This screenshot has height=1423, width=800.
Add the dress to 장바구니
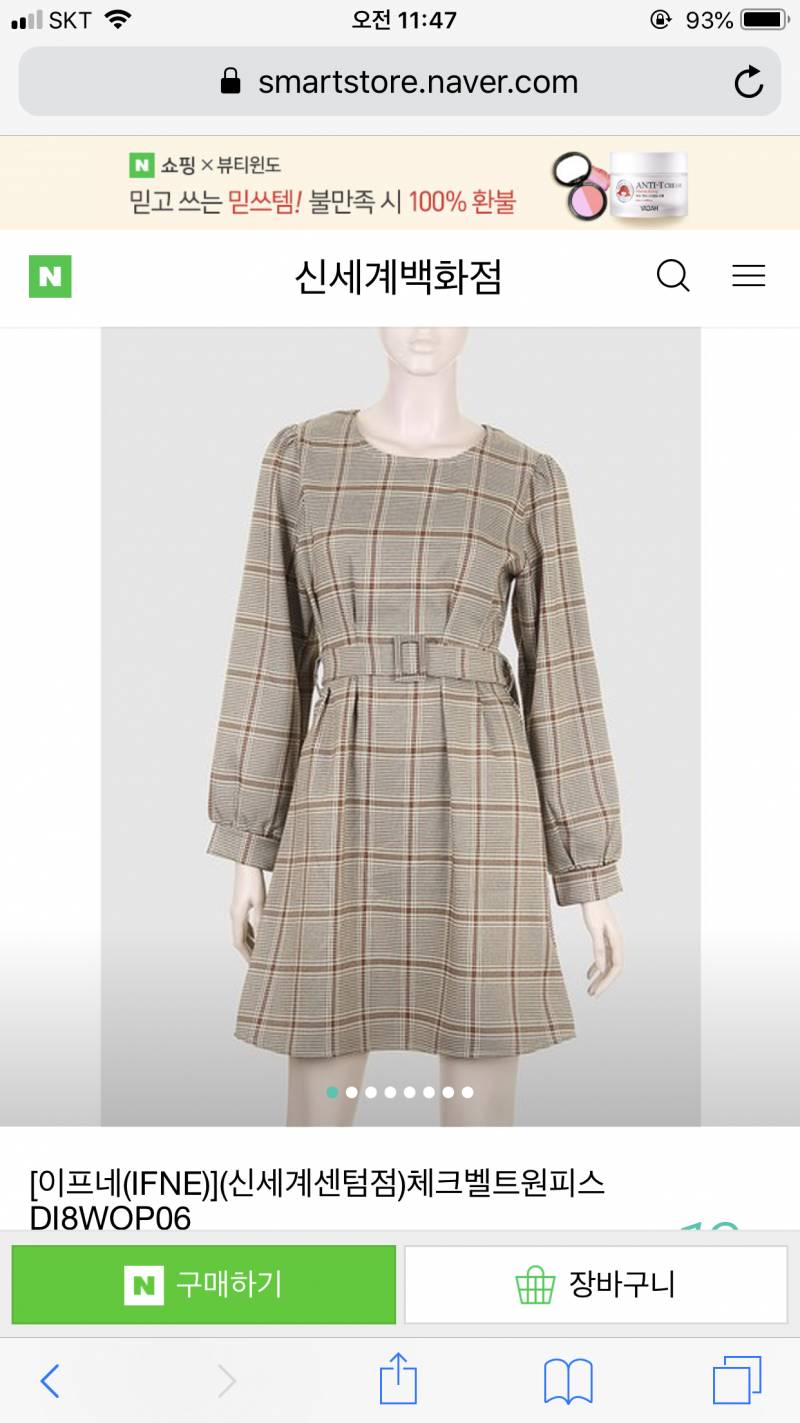tap(596, 1284)
